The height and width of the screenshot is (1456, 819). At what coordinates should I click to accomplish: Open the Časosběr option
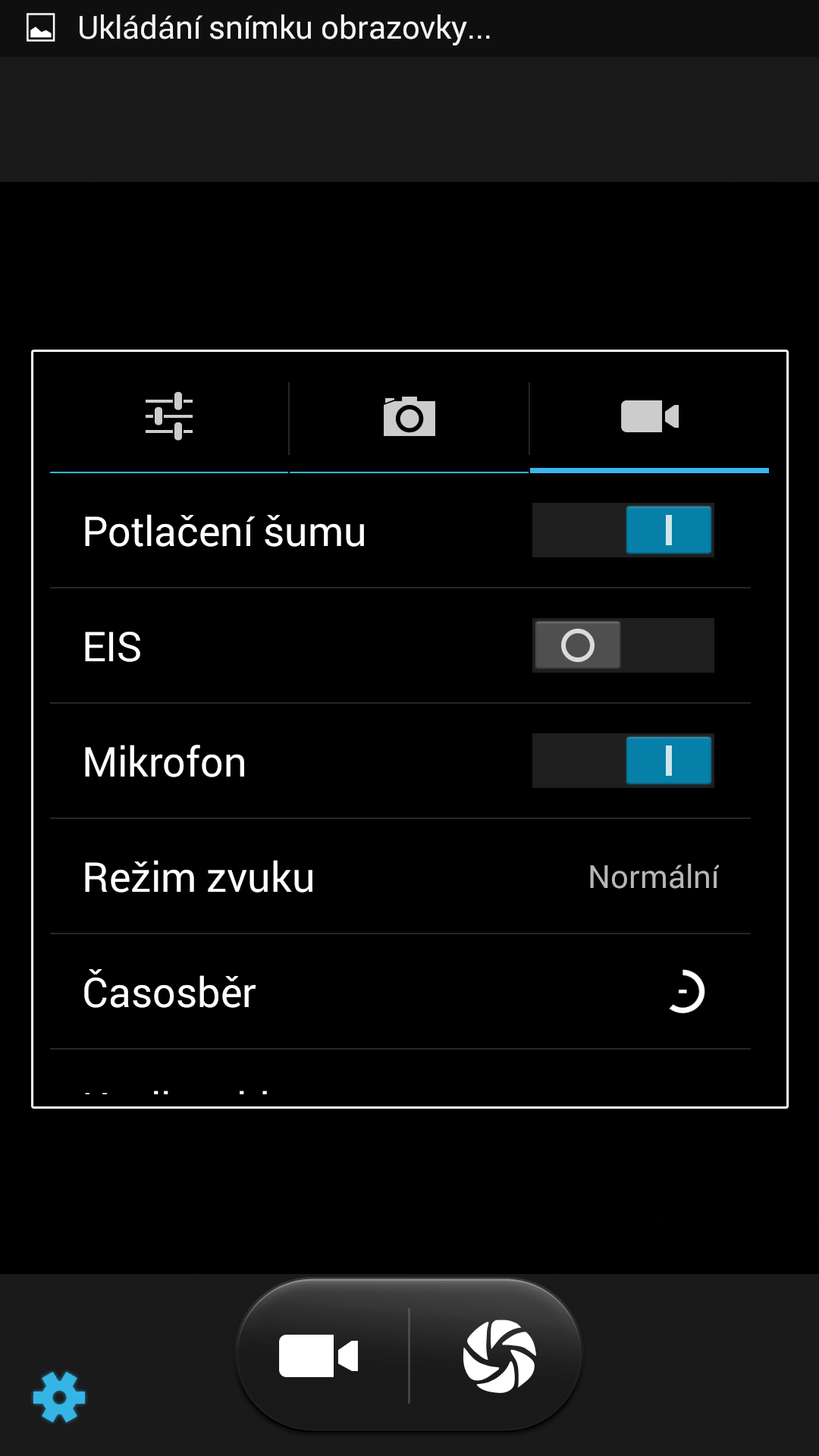400,992
